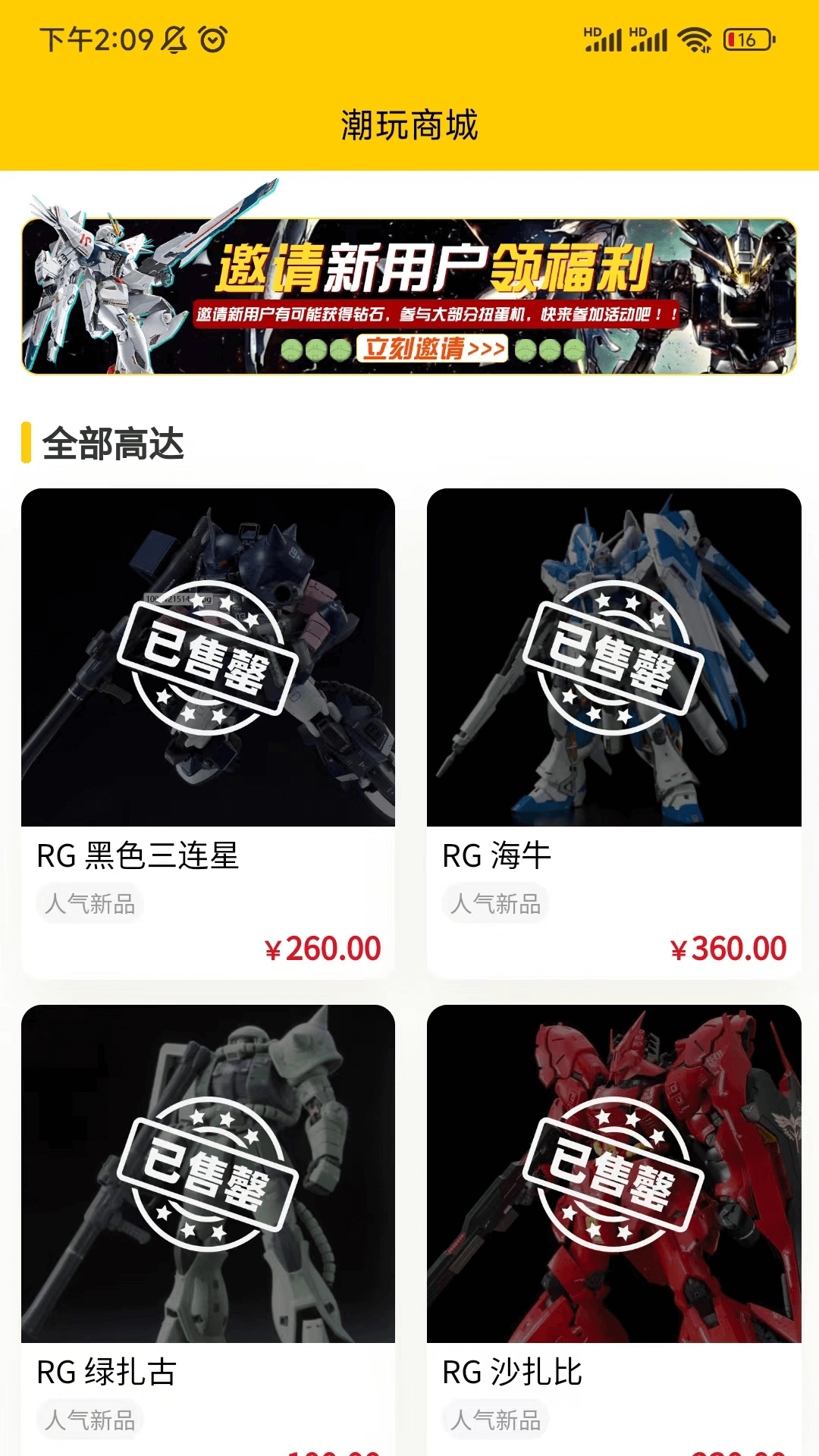The width and height of the screenshot is (819, 1456).
Task: Open the 潮玩商城 title bar
Action: [409, 125]
